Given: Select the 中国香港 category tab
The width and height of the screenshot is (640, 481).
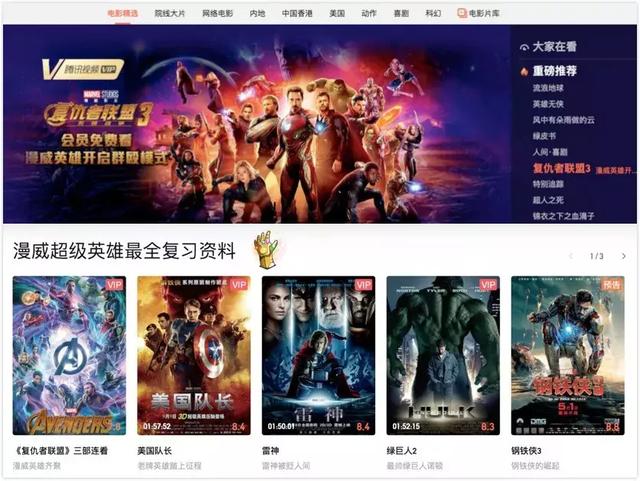Looking at the screenshot, I should [x=297, y=14].
